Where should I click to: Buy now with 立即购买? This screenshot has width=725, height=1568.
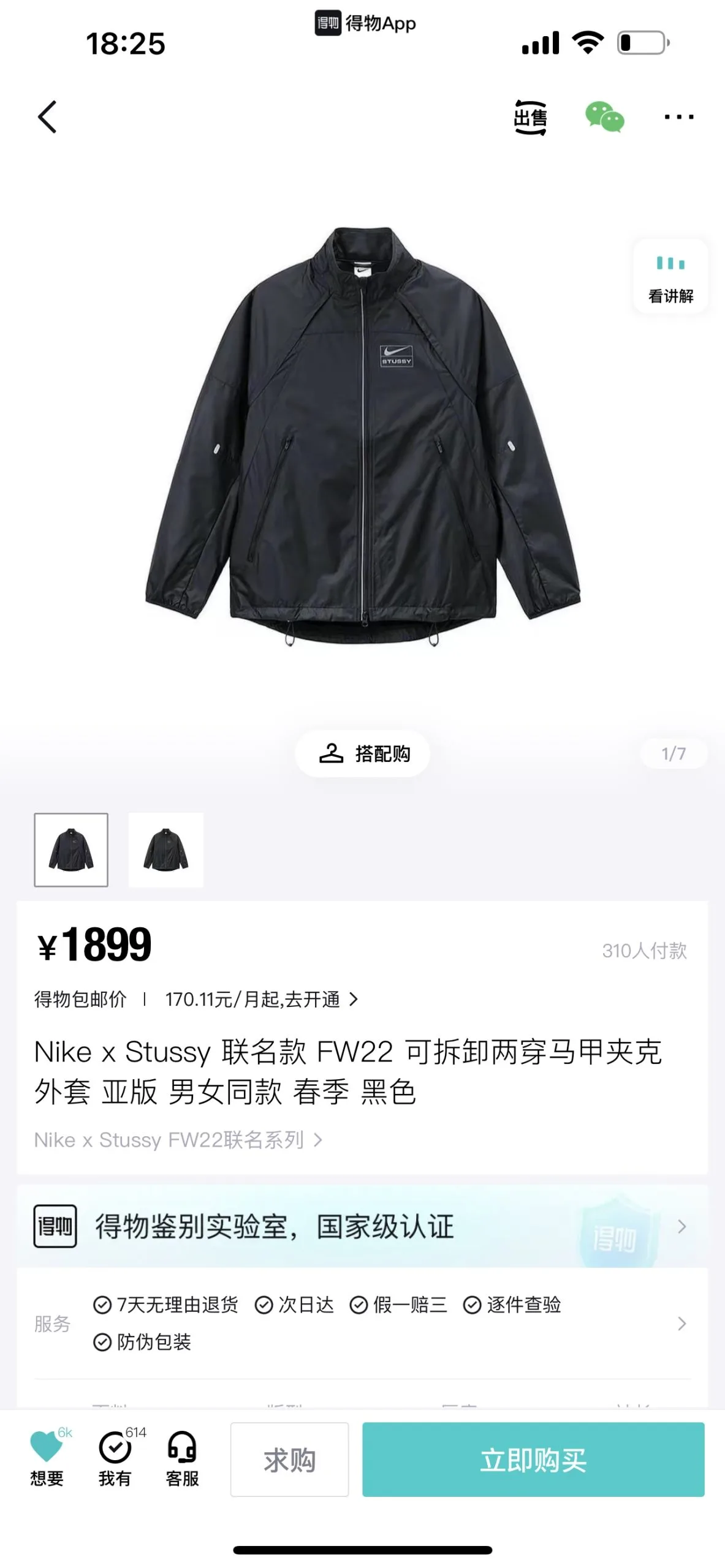[x=533, y=1460]
